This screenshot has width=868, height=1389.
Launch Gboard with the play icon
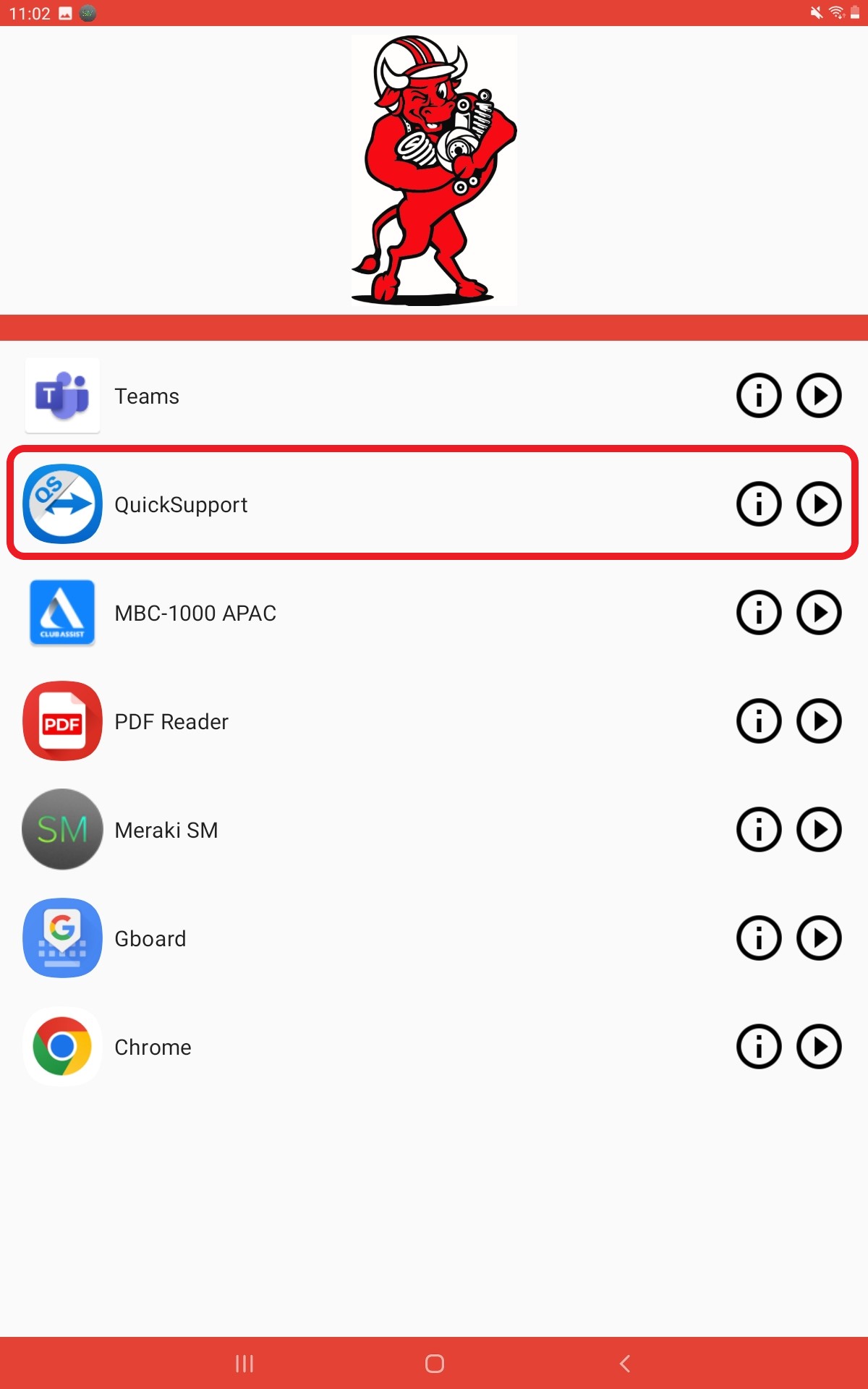click(x=819, y=938)
